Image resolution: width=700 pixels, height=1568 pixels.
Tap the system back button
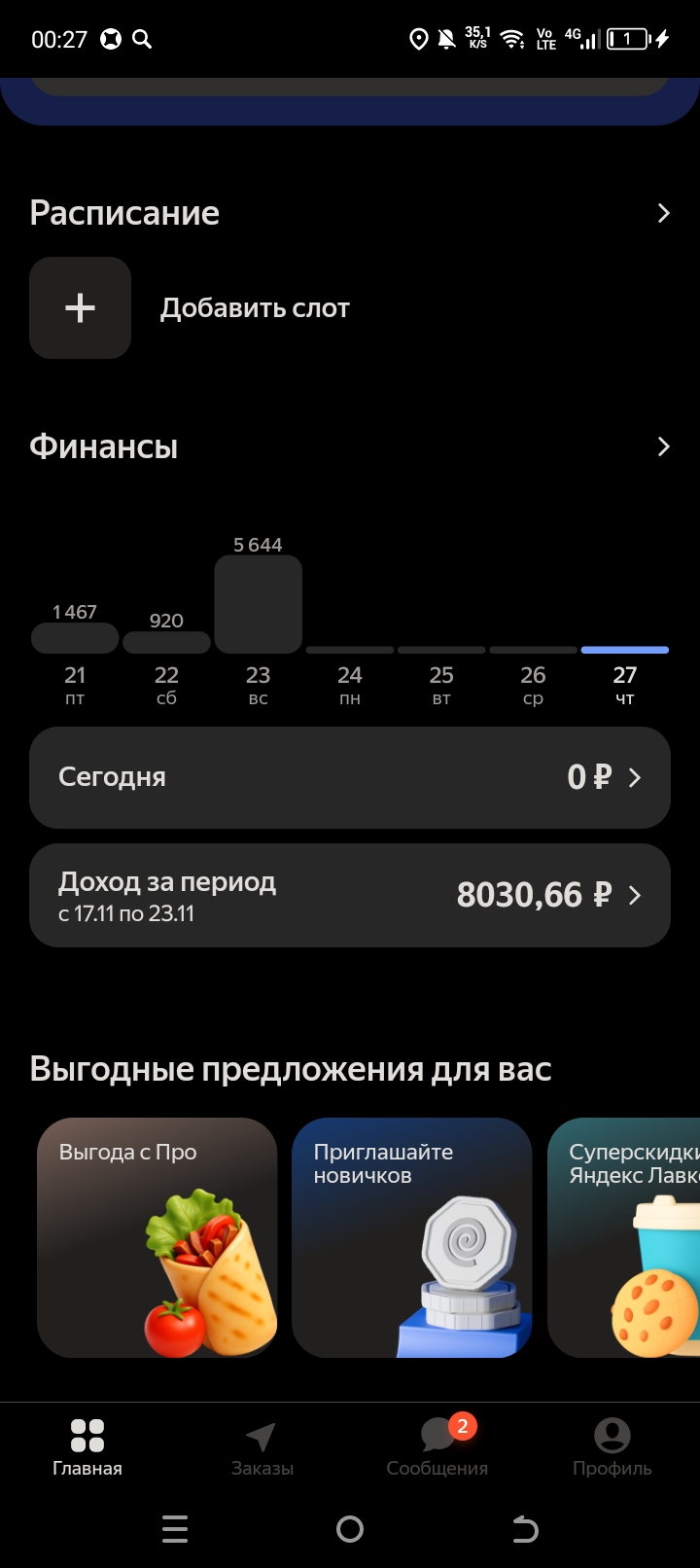525,1529
